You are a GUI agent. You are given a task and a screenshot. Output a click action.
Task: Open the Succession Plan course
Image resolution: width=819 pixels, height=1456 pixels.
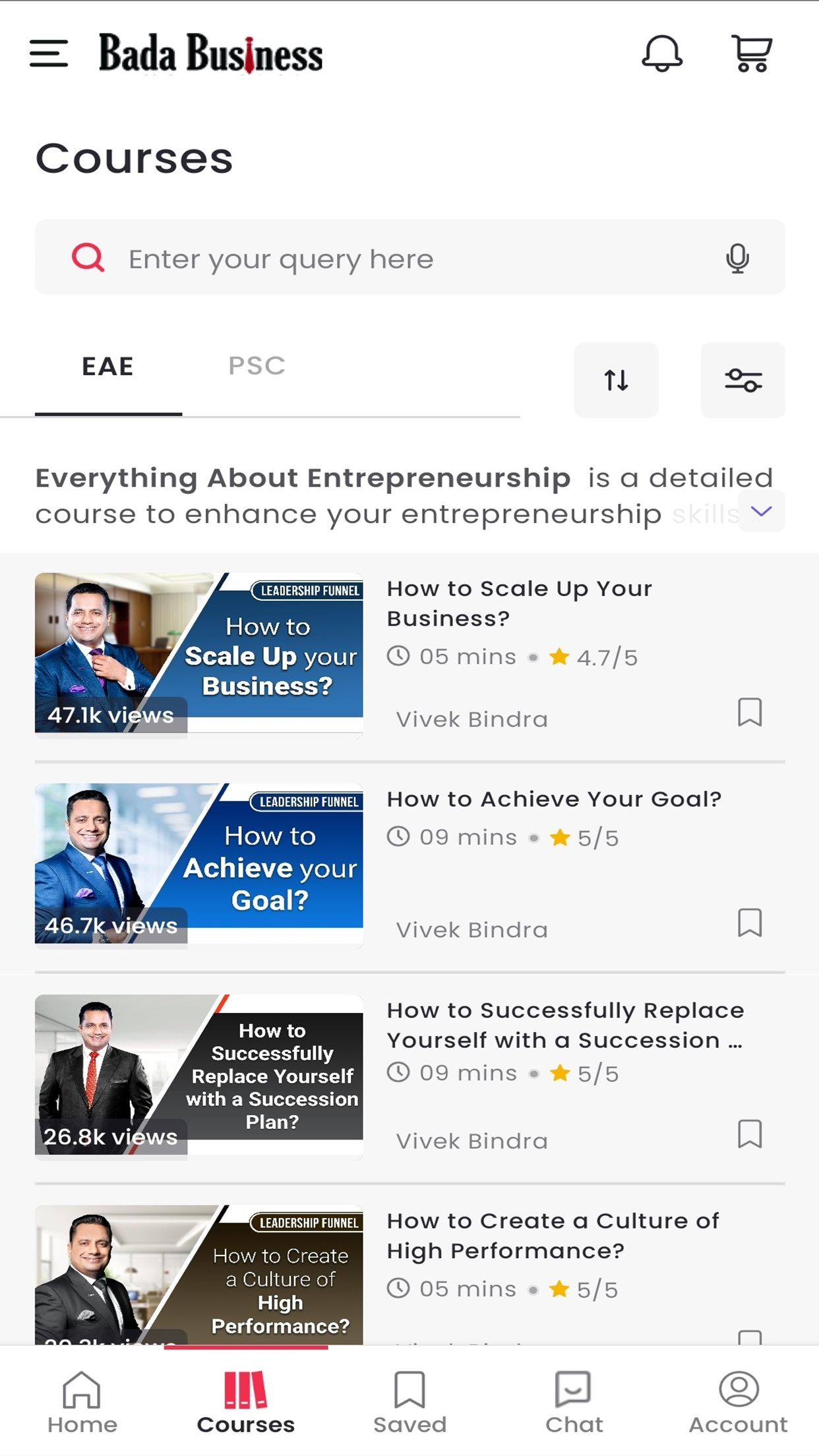(564, 1025)
